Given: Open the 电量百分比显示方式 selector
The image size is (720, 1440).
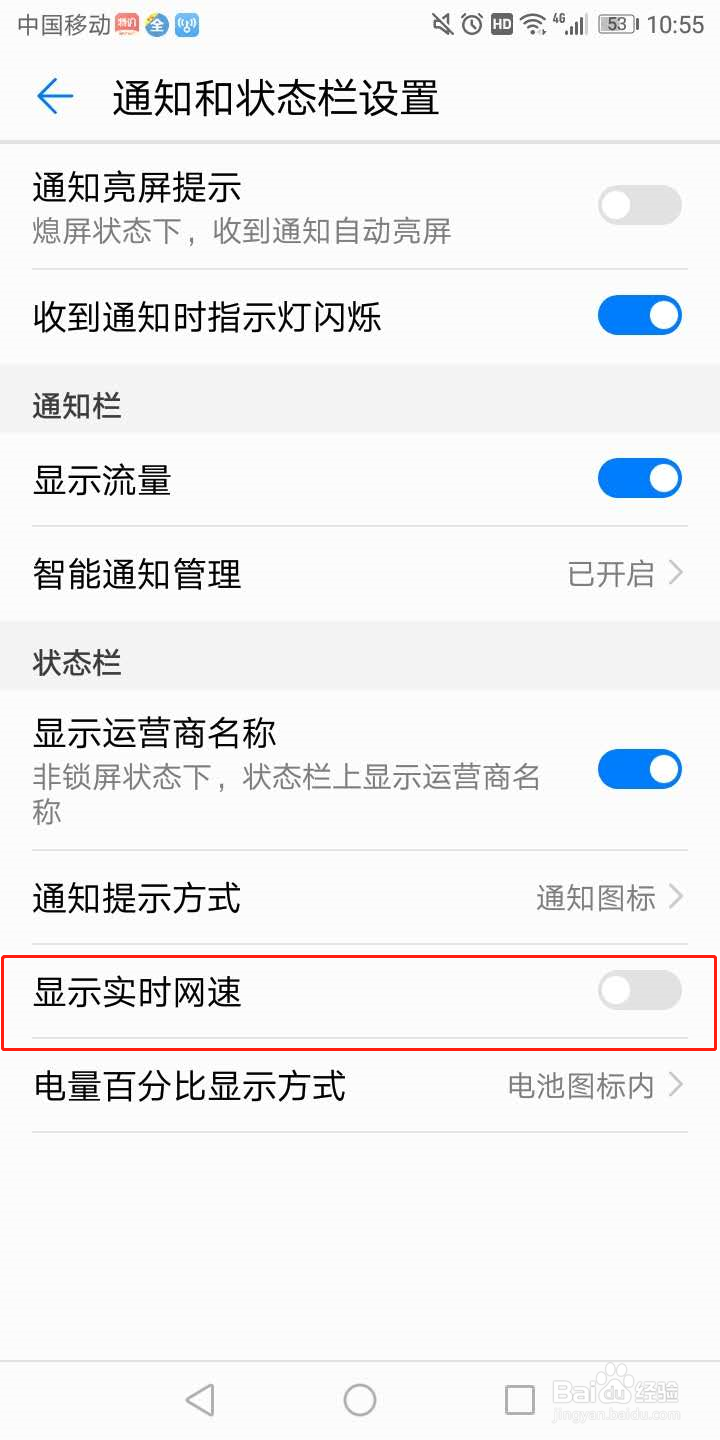Looking at the screenshot, I should (x=678, y=1085).
